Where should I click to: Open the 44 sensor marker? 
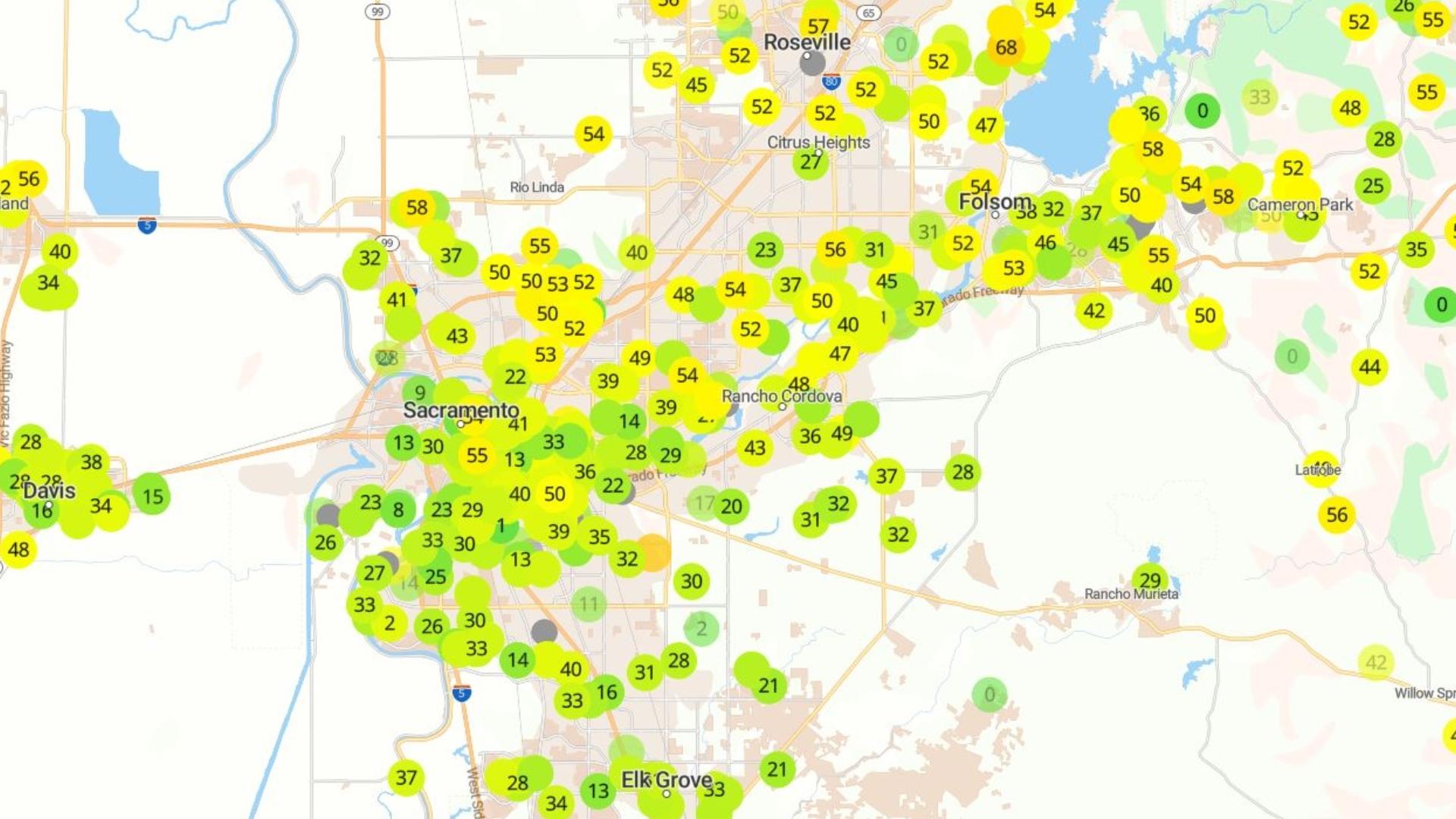tap(1369, 367)
